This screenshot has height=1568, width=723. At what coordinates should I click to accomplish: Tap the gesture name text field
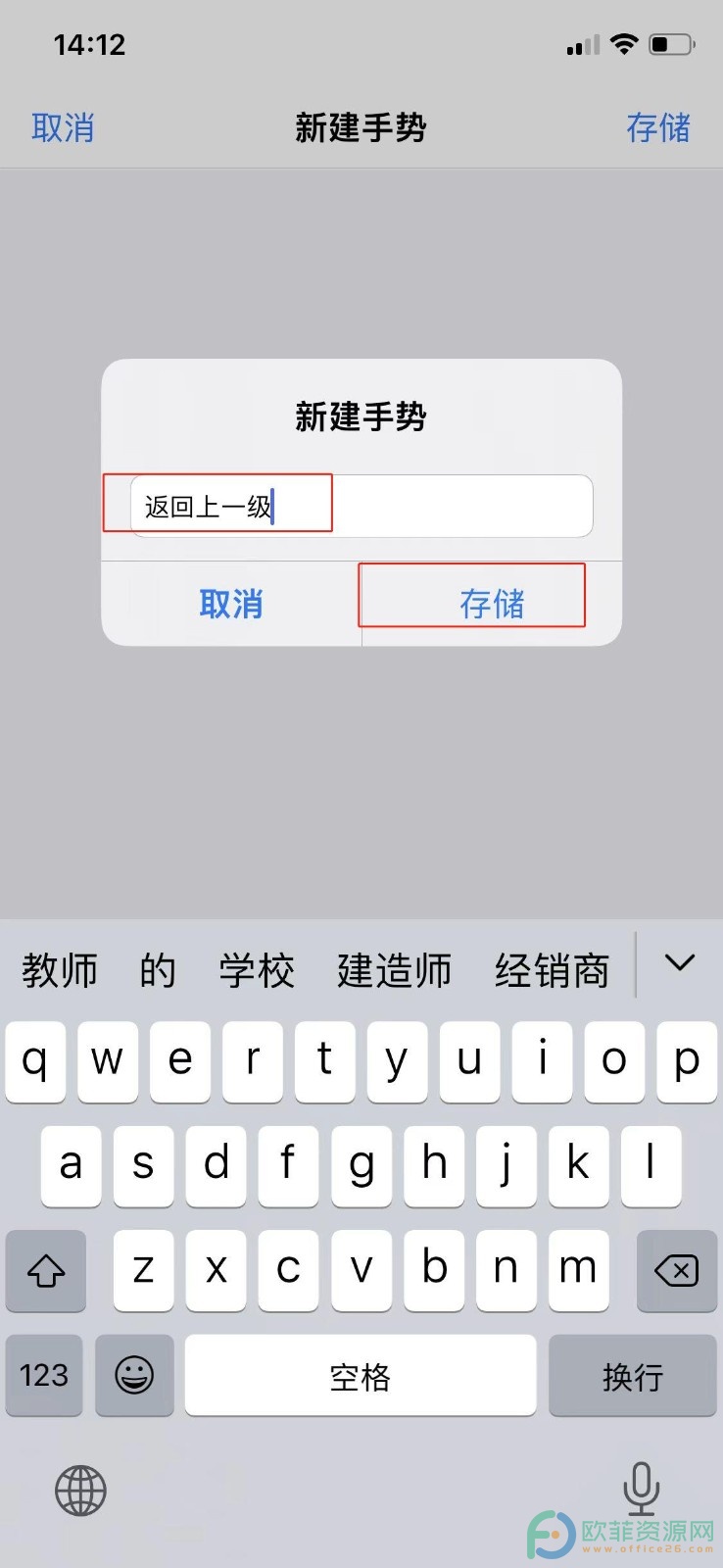click(361, 506)
